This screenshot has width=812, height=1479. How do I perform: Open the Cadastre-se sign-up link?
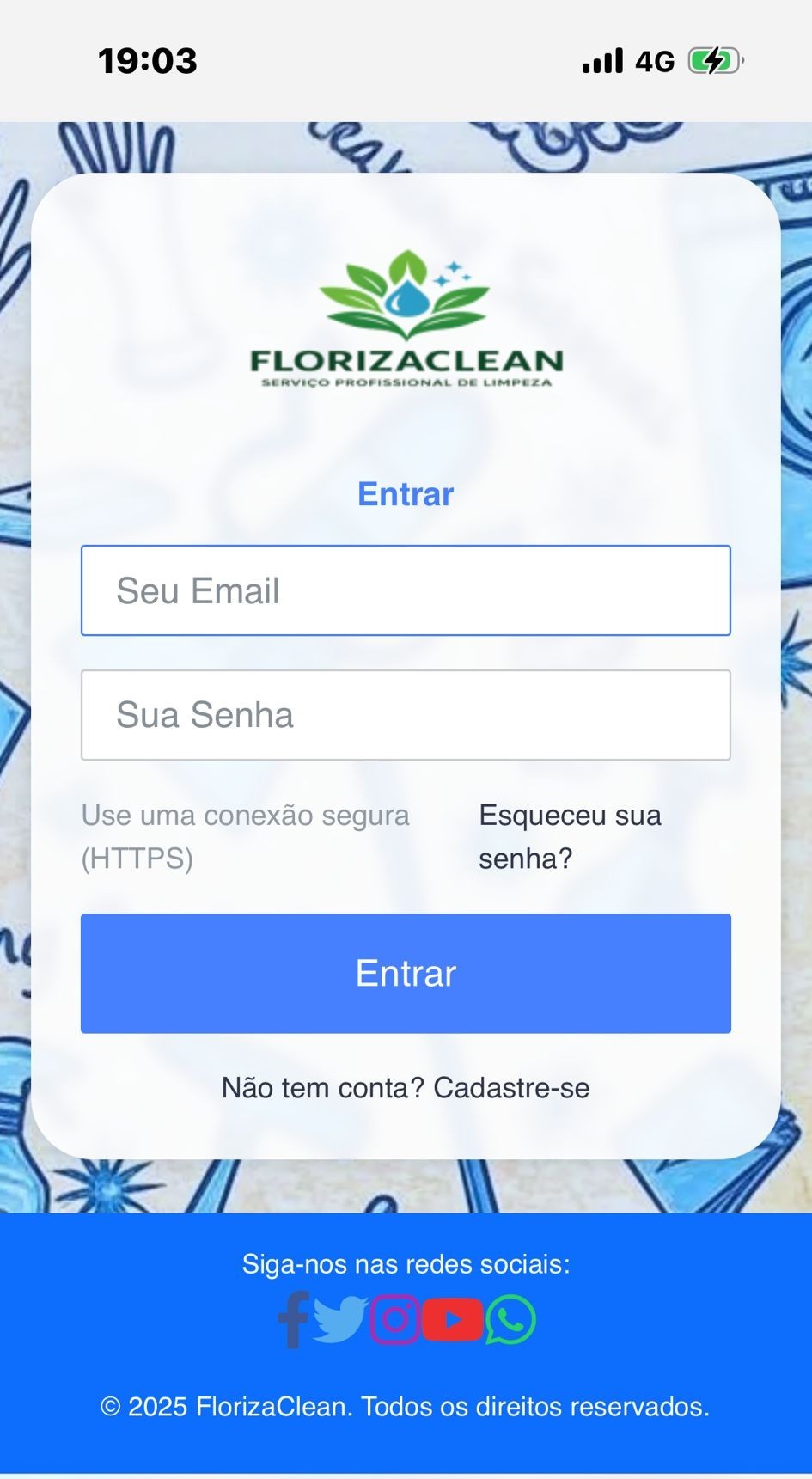point(511,1088)
